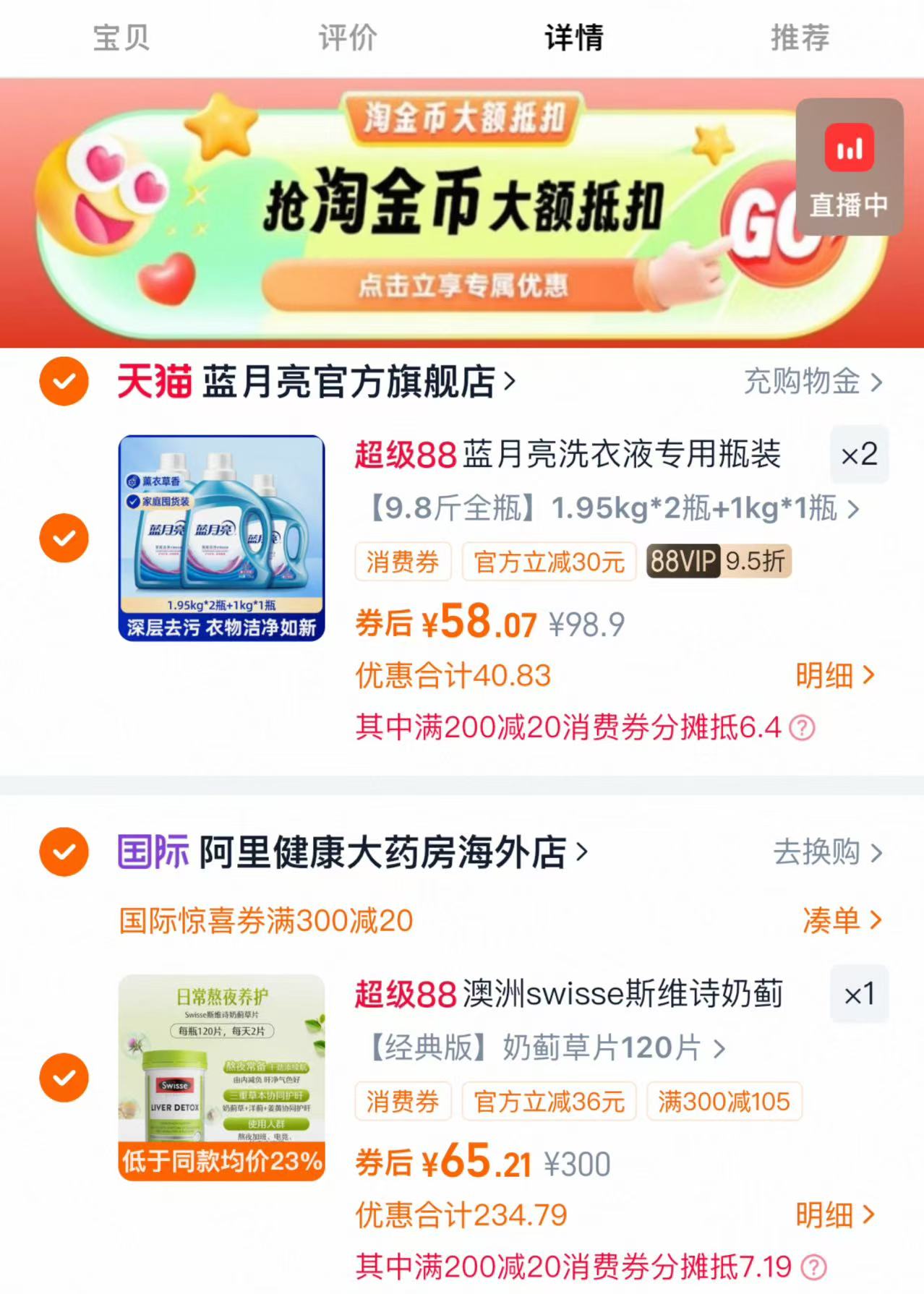Image resolution: width=924 pixels, height=1294 pixels.
Task: Untick the 蓝月亮洗衣液 item checkbox
Action: click(64, 538)
